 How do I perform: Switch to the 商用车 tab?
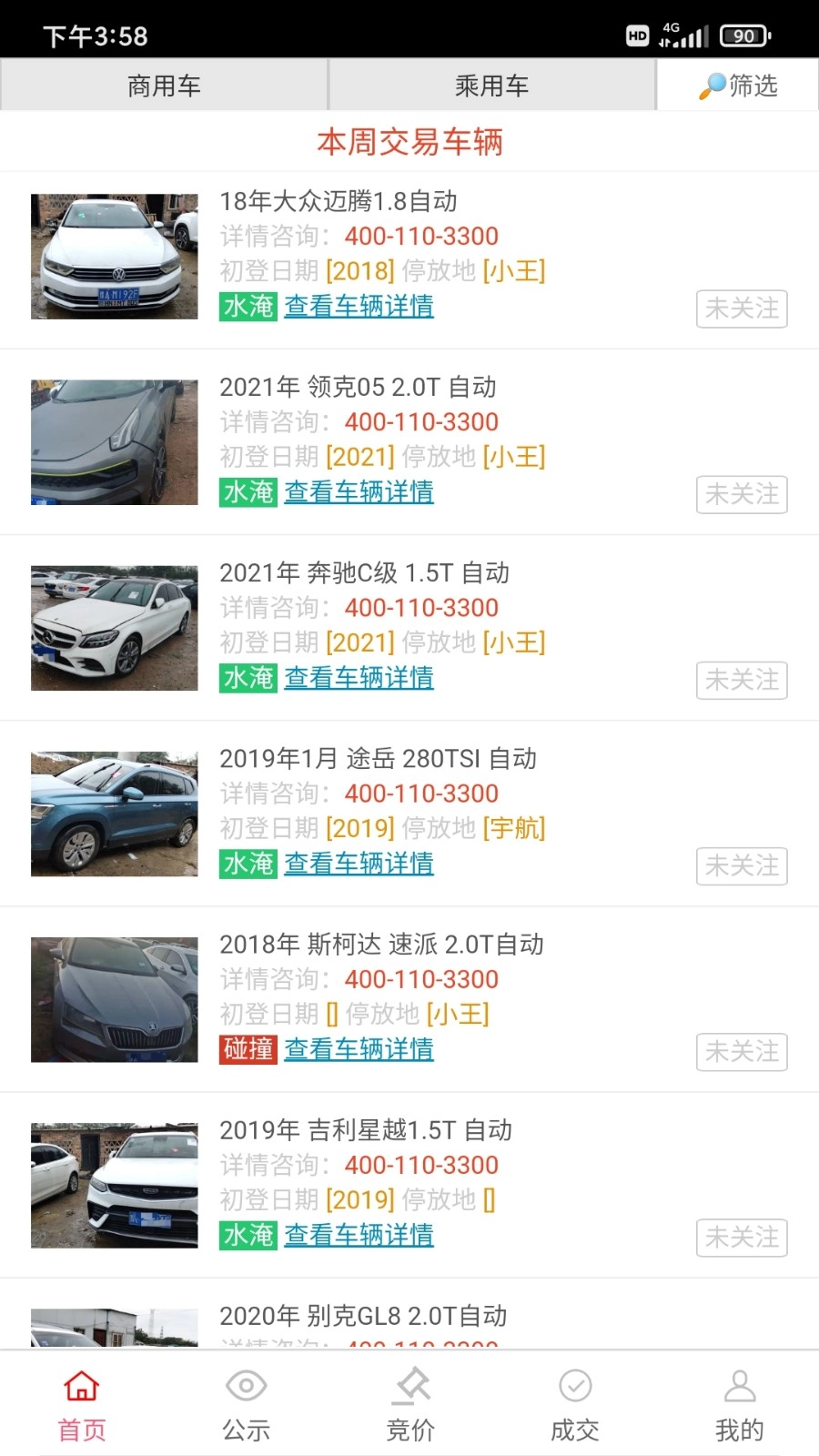pyautogui.click(x=164, y=86)
